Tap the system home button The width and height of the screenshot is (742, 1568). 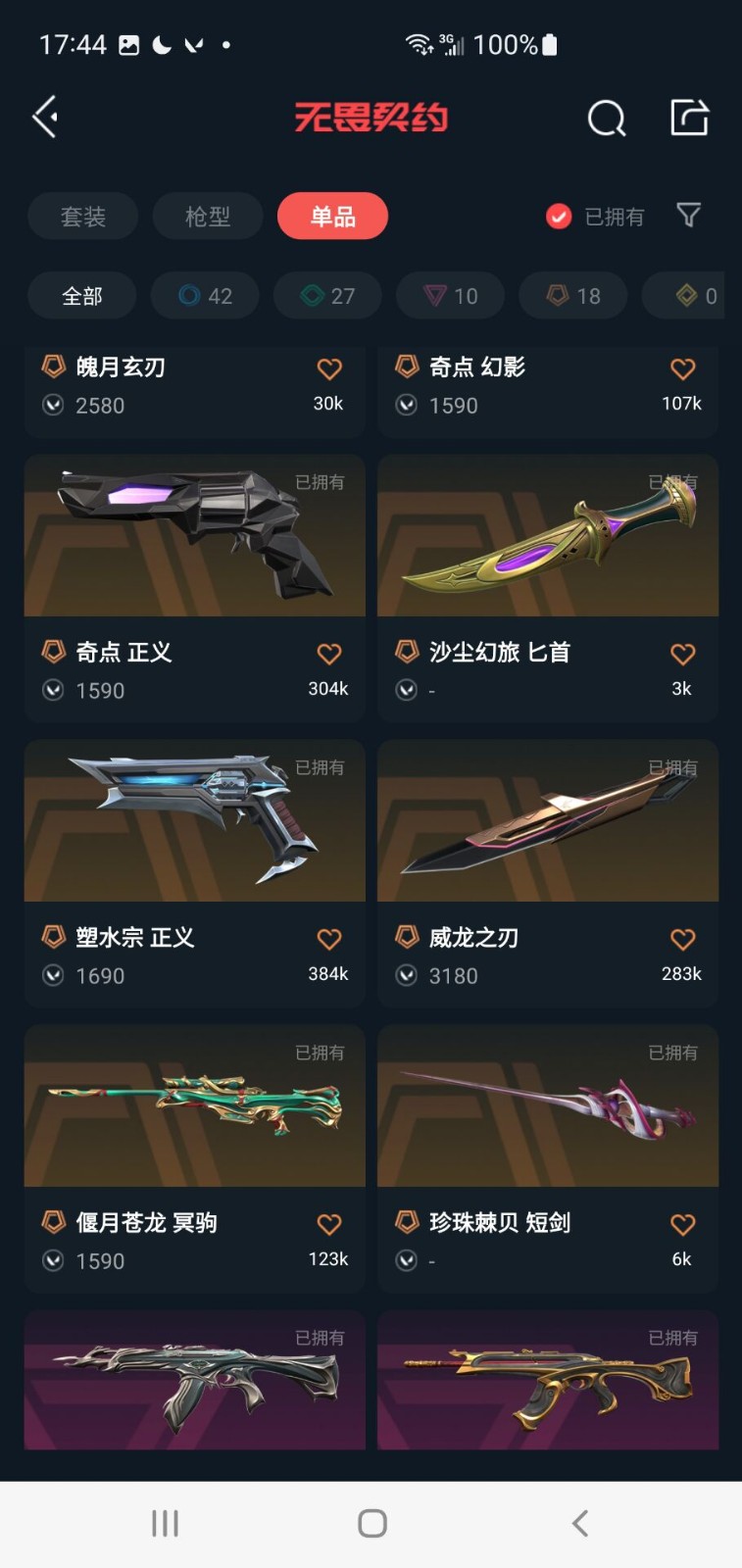[x=371, y=1523]
